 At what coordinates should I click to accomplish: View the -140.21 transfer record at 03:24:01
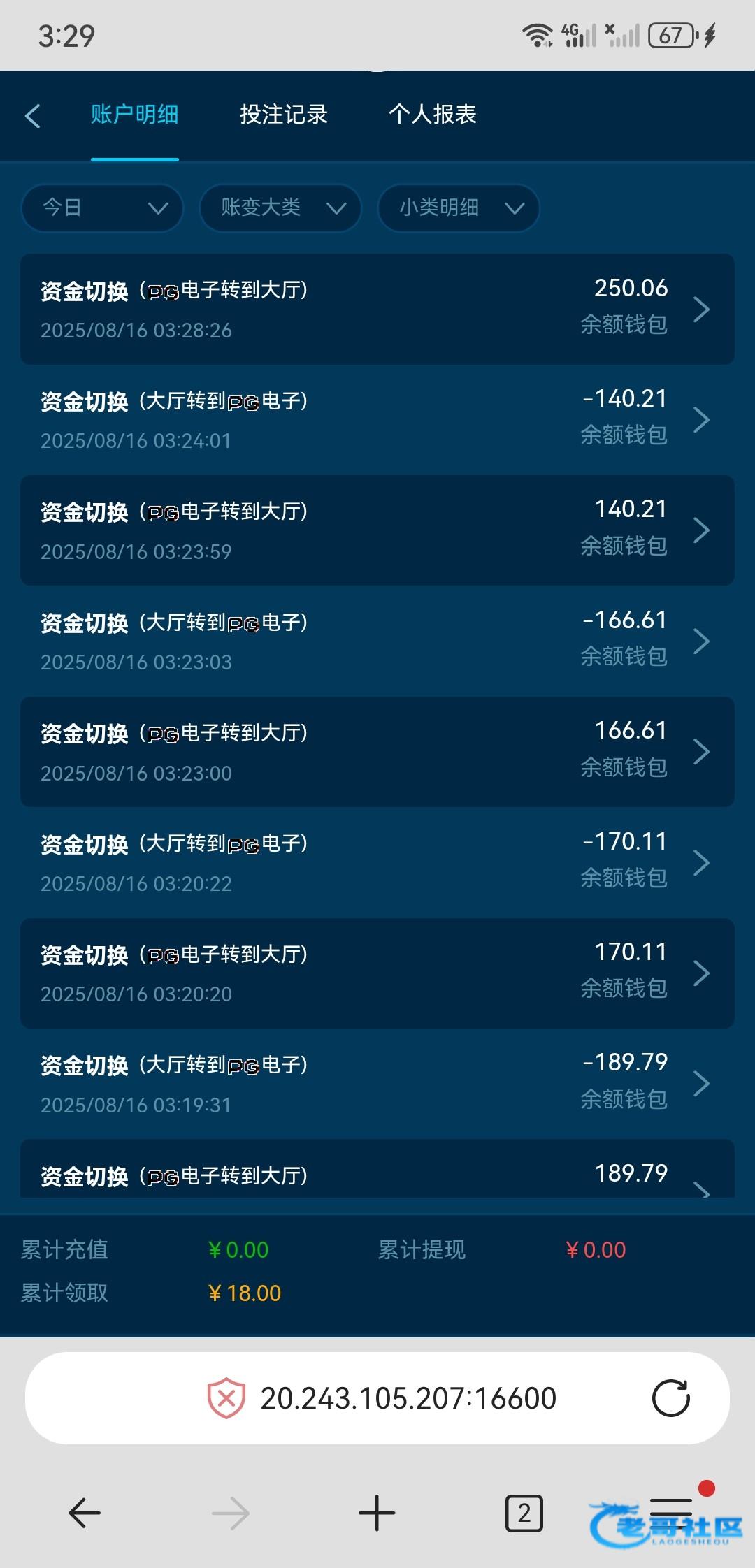(x=377, y=419)
